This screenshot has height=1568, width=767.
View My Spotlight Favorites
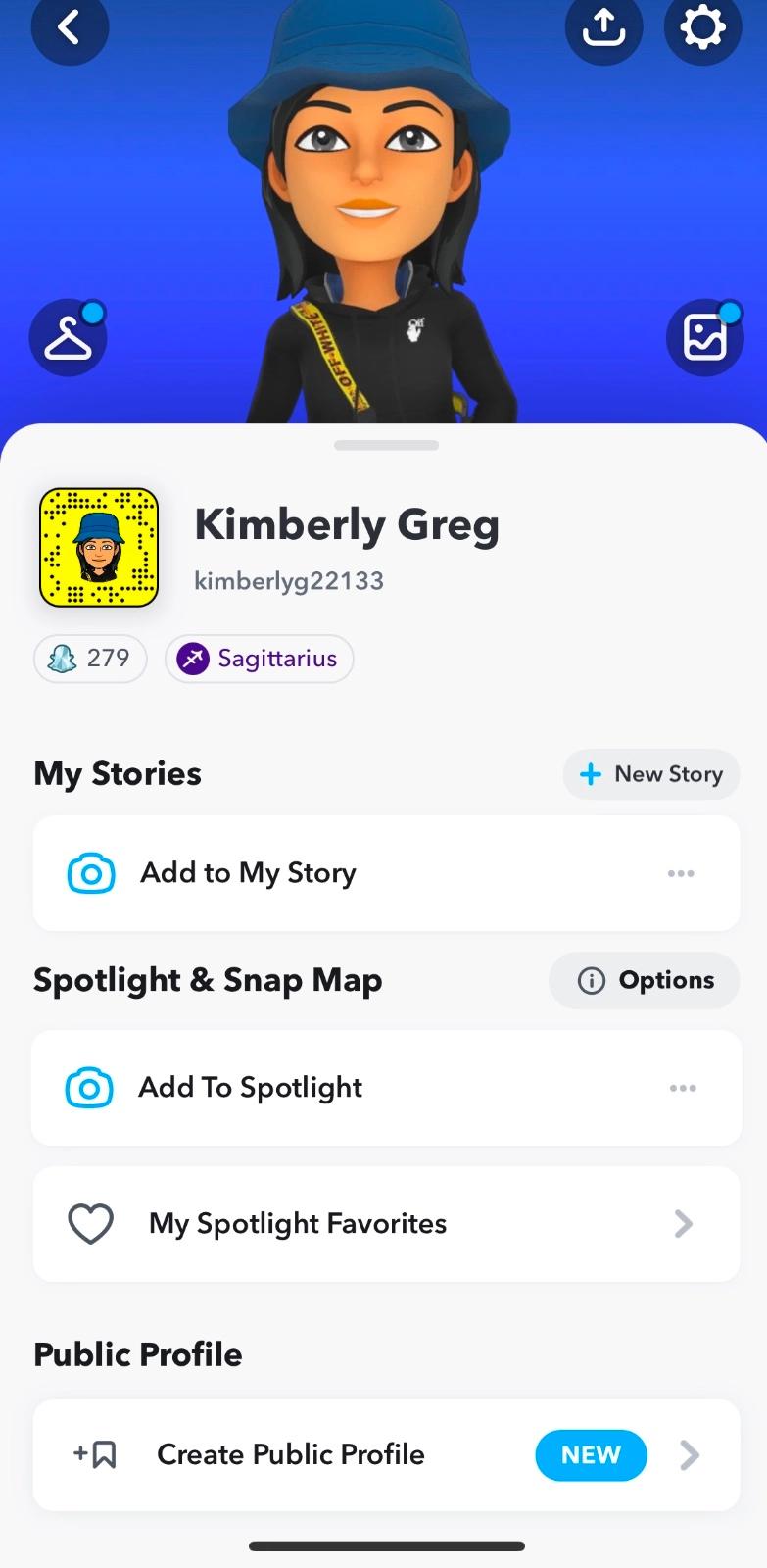pyautogui.click(x=386, y=1224)
